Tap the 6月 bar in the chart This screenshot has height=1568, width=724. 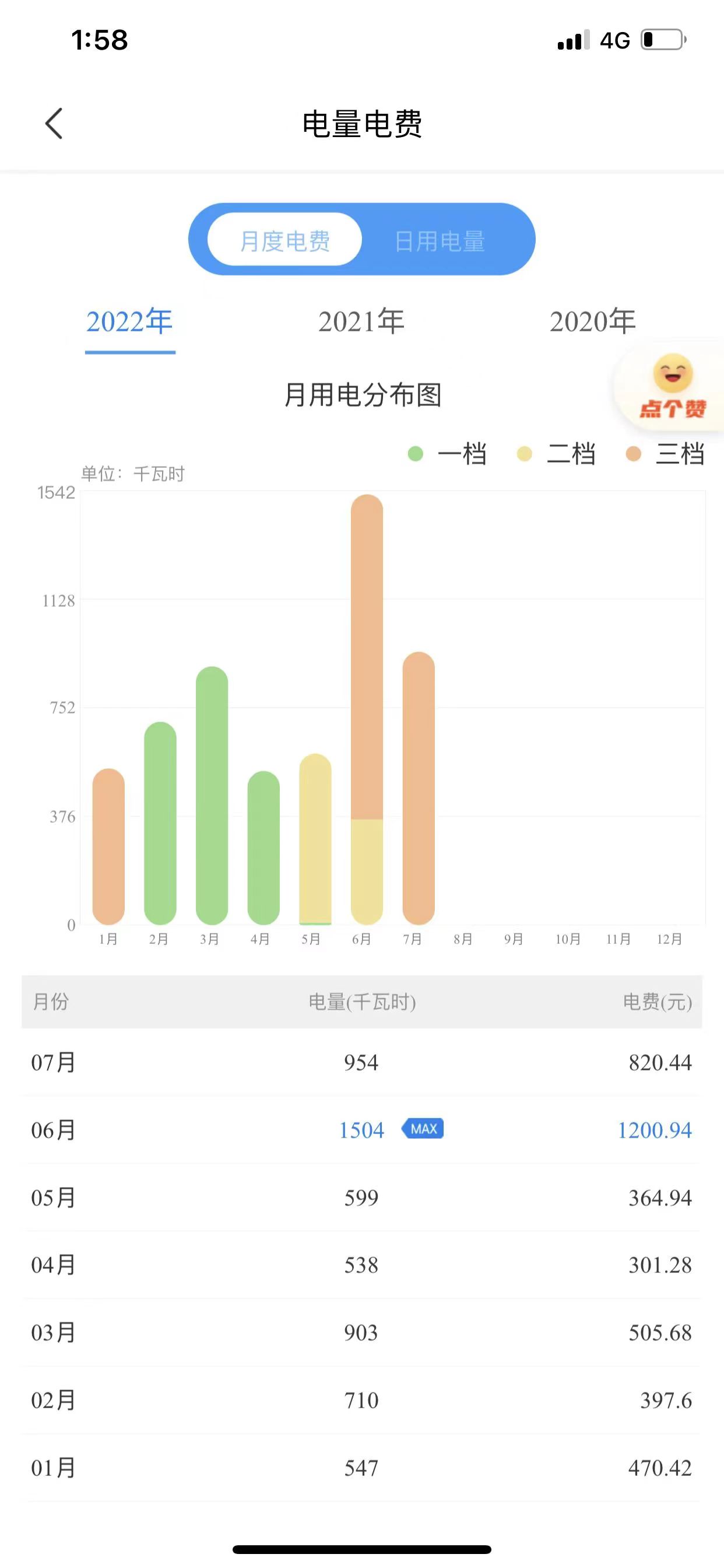tap(367, 706)
